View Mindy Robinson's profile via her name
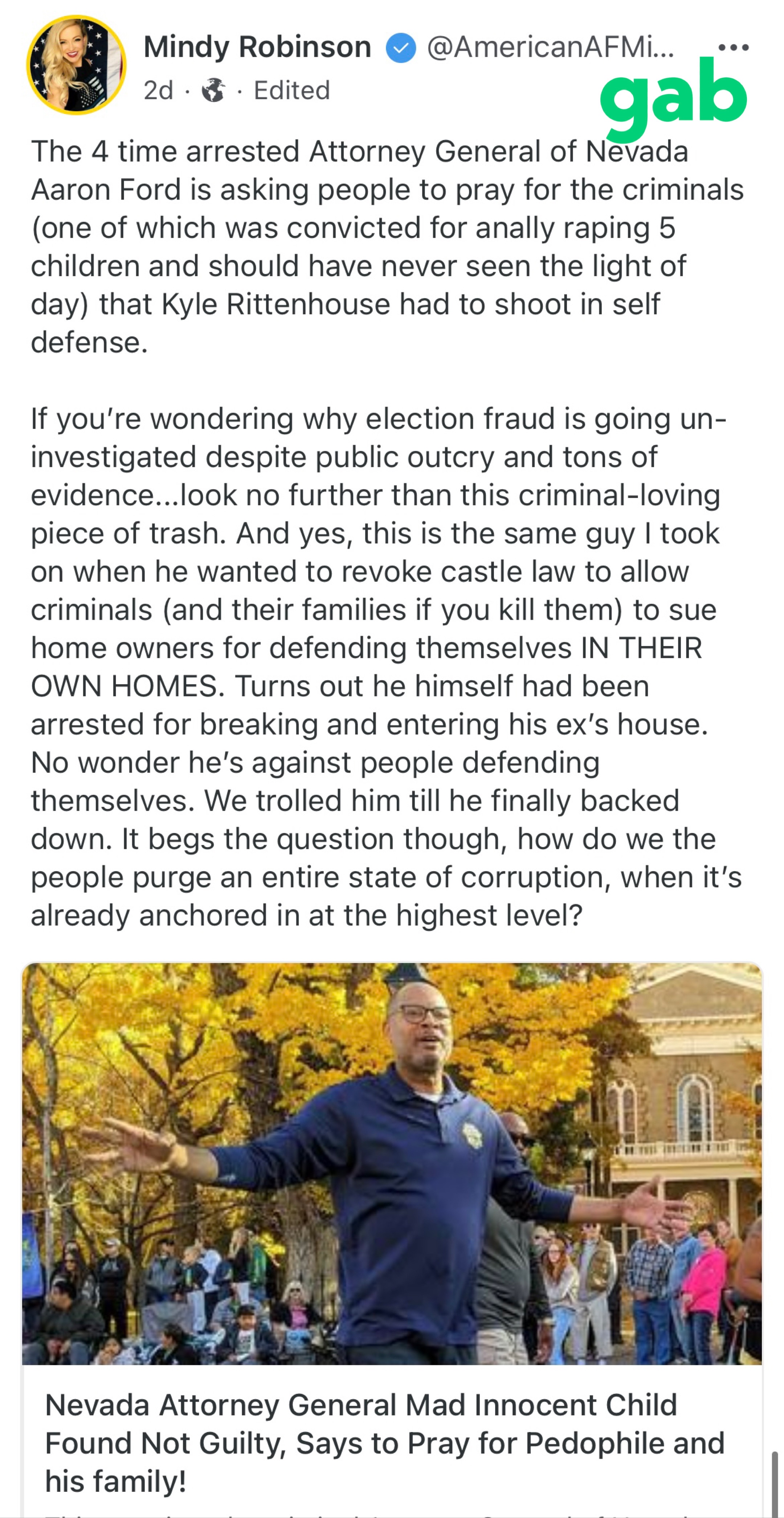Image resolution: width=784 pixels, height=1518 pixels. [257, 47]
